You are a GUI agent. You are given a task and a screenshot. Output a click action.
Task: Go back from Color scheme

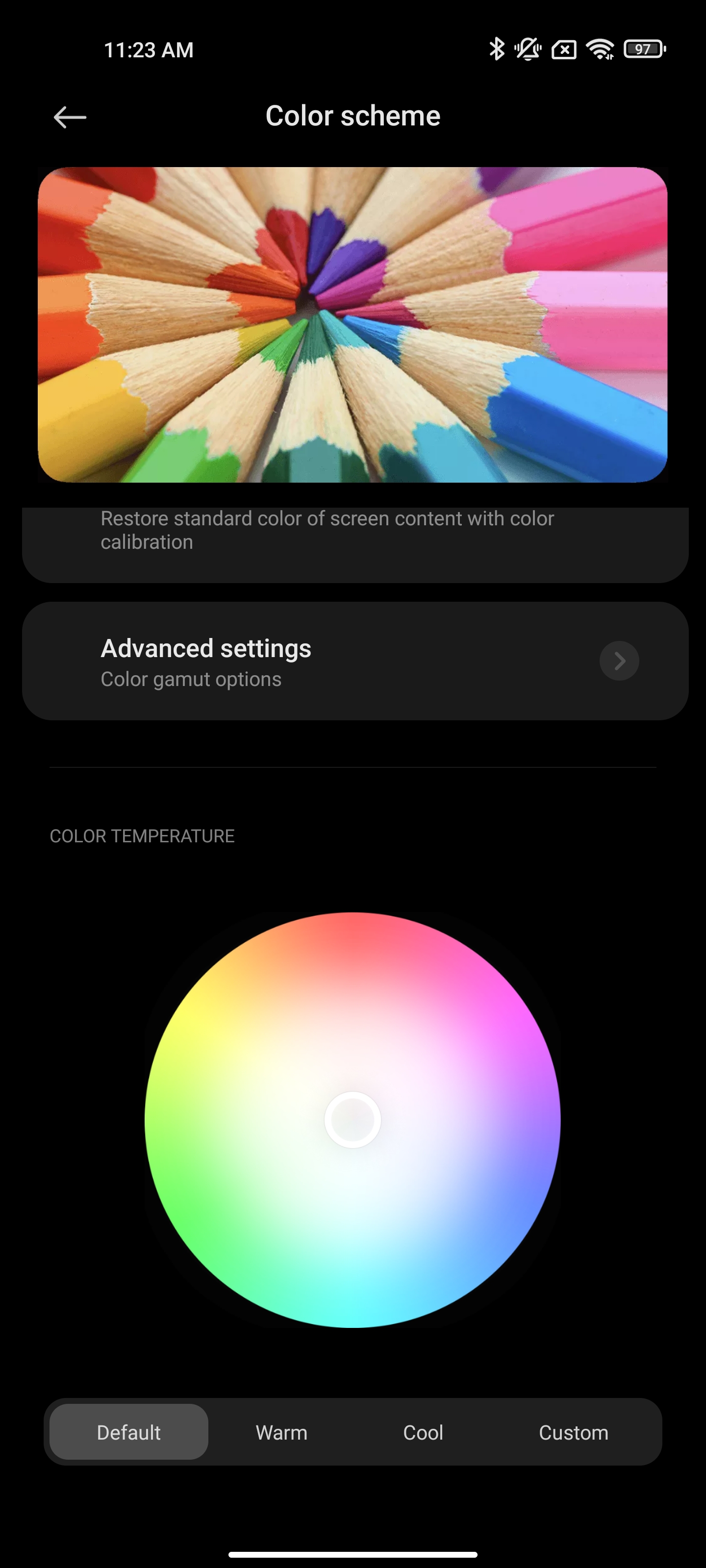pyautogui.click(x=70, y=117)
